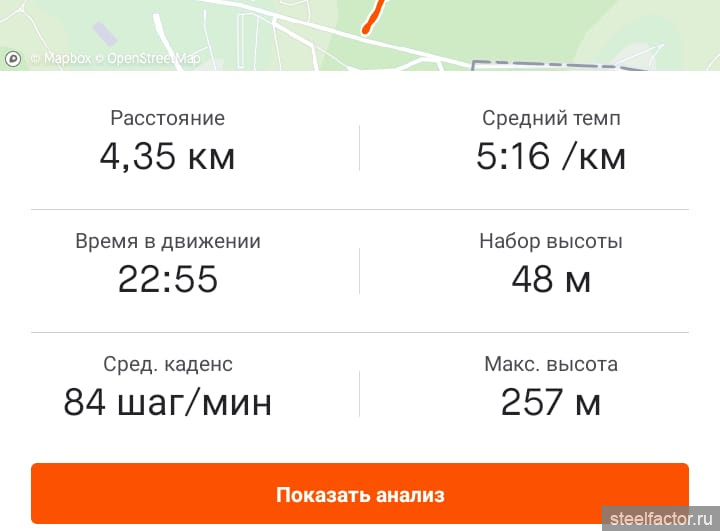Image resolution: width=720 pixels, height=531 pixels.
Task: Open the Mapbox attribution info icon
Action: coord(13,59)
